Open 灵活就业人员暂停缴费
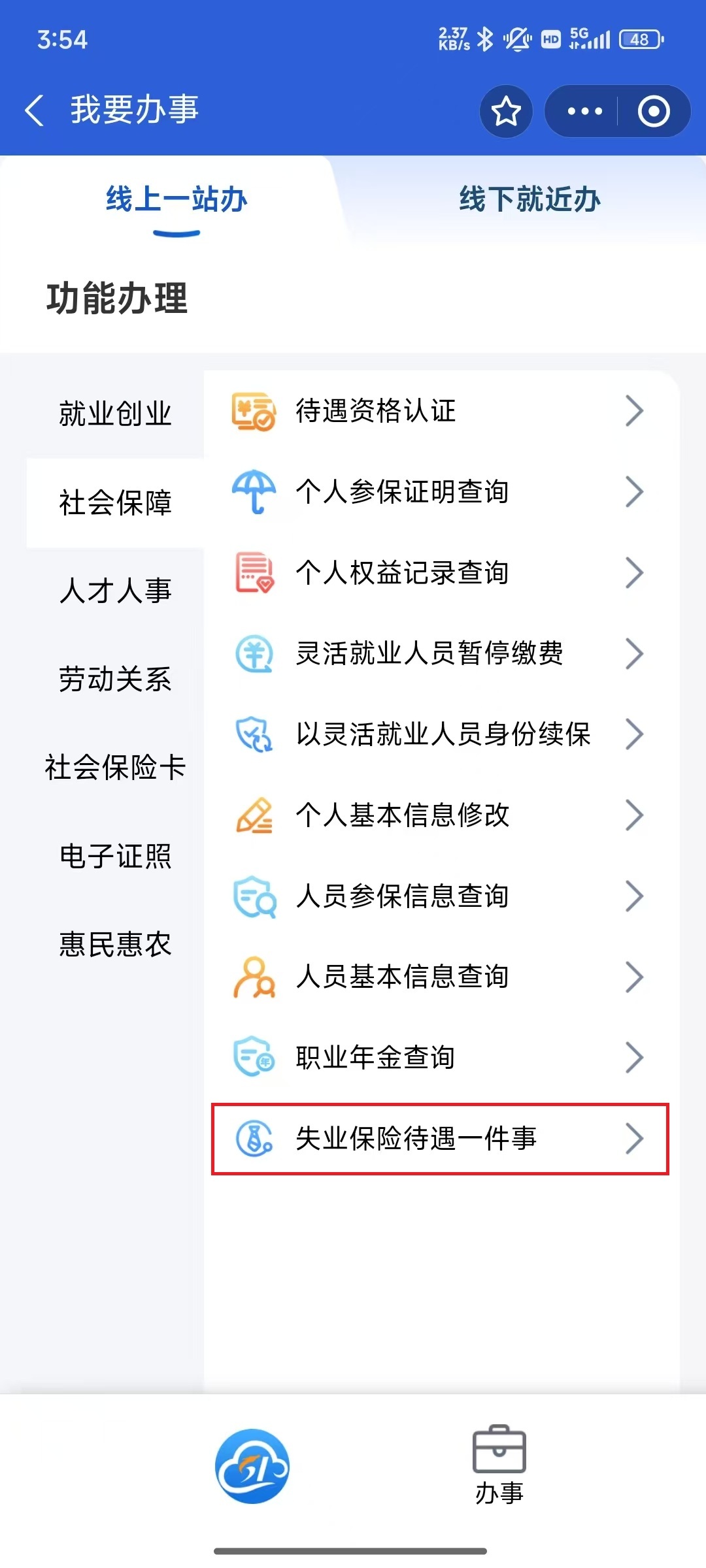706x1568 pixels. coord(438,653)
